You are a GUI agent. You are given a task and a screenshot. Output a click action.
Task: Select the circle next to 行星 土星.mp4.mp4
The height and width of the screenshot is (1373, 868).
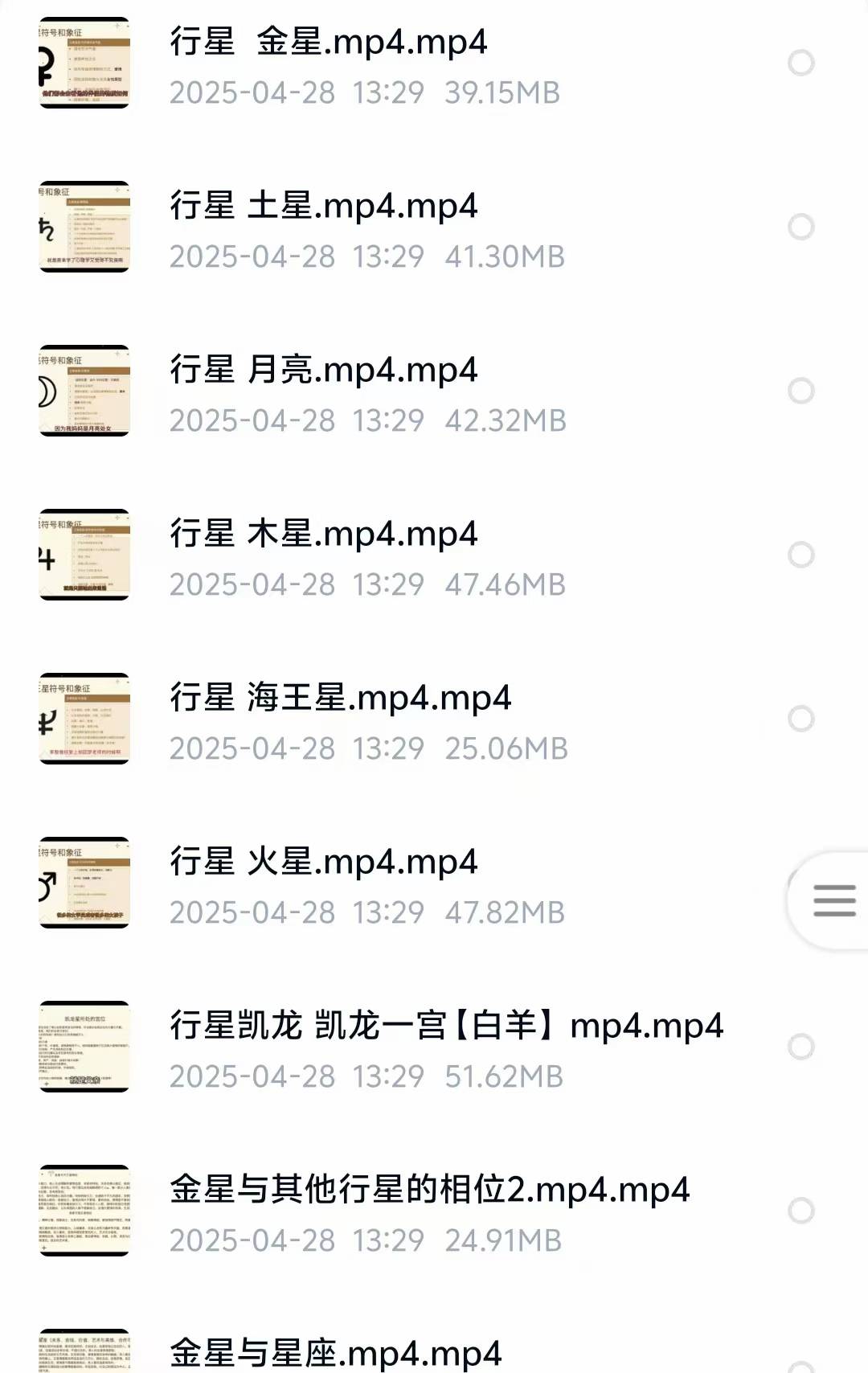pos(800,227)
